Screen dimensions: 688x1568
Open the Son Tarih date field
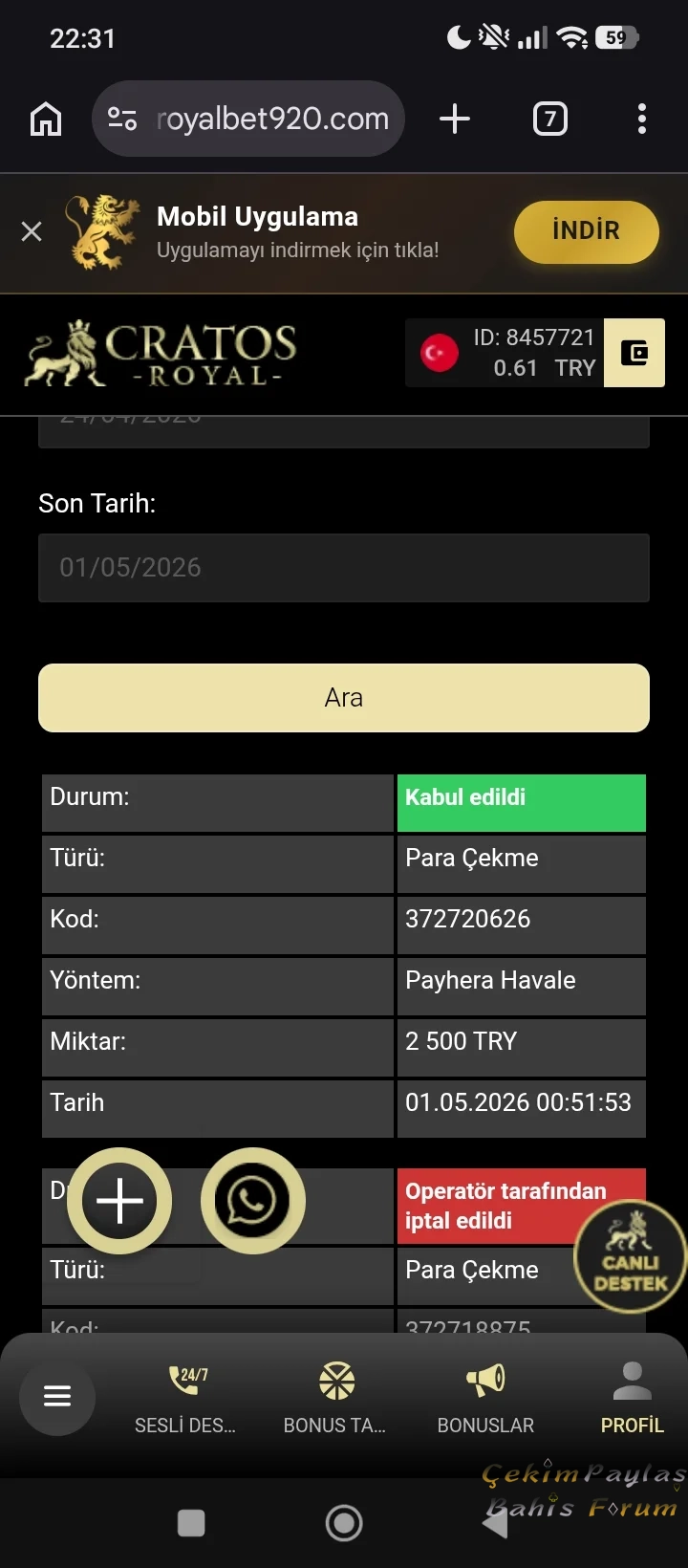344,568
